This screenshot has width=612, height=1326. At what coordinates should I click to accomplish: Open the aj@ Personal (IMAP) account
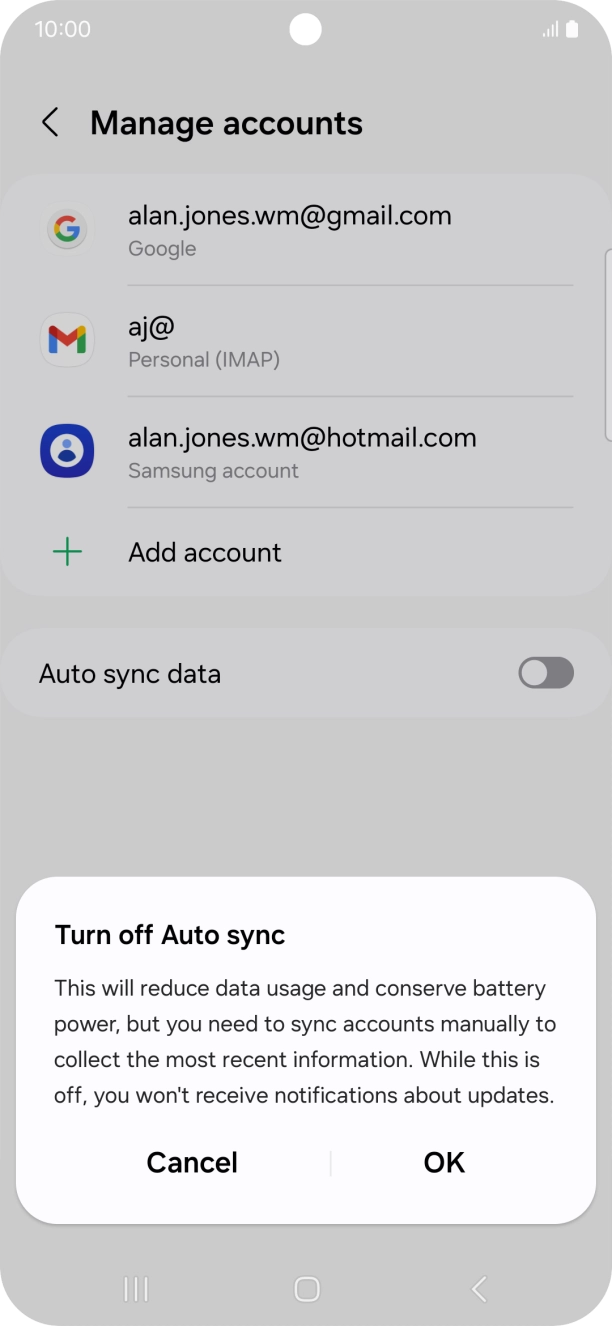point(290,341)
